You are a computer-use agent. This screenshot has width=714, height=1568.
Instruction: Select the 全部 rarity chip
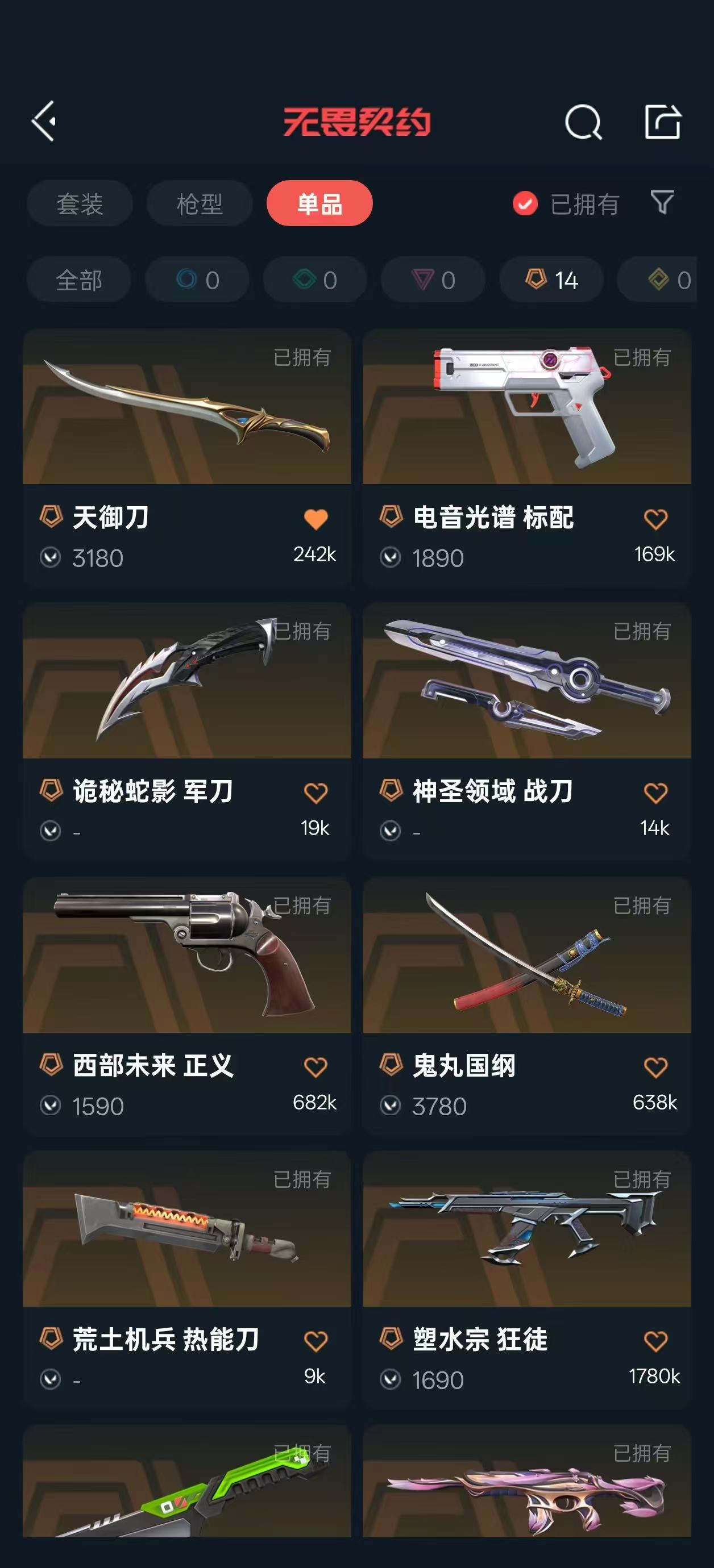(x=78, y=280)
